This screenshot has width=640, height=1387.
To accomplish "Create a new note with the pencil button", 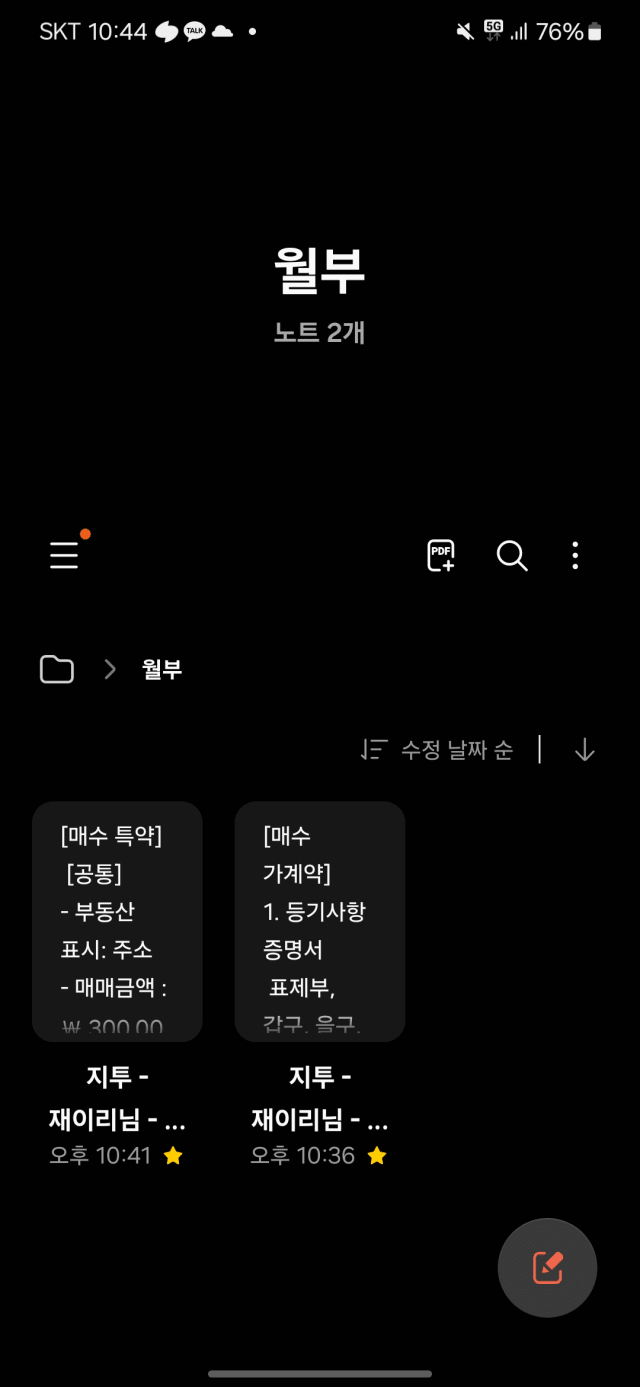I will point(547,1267).
